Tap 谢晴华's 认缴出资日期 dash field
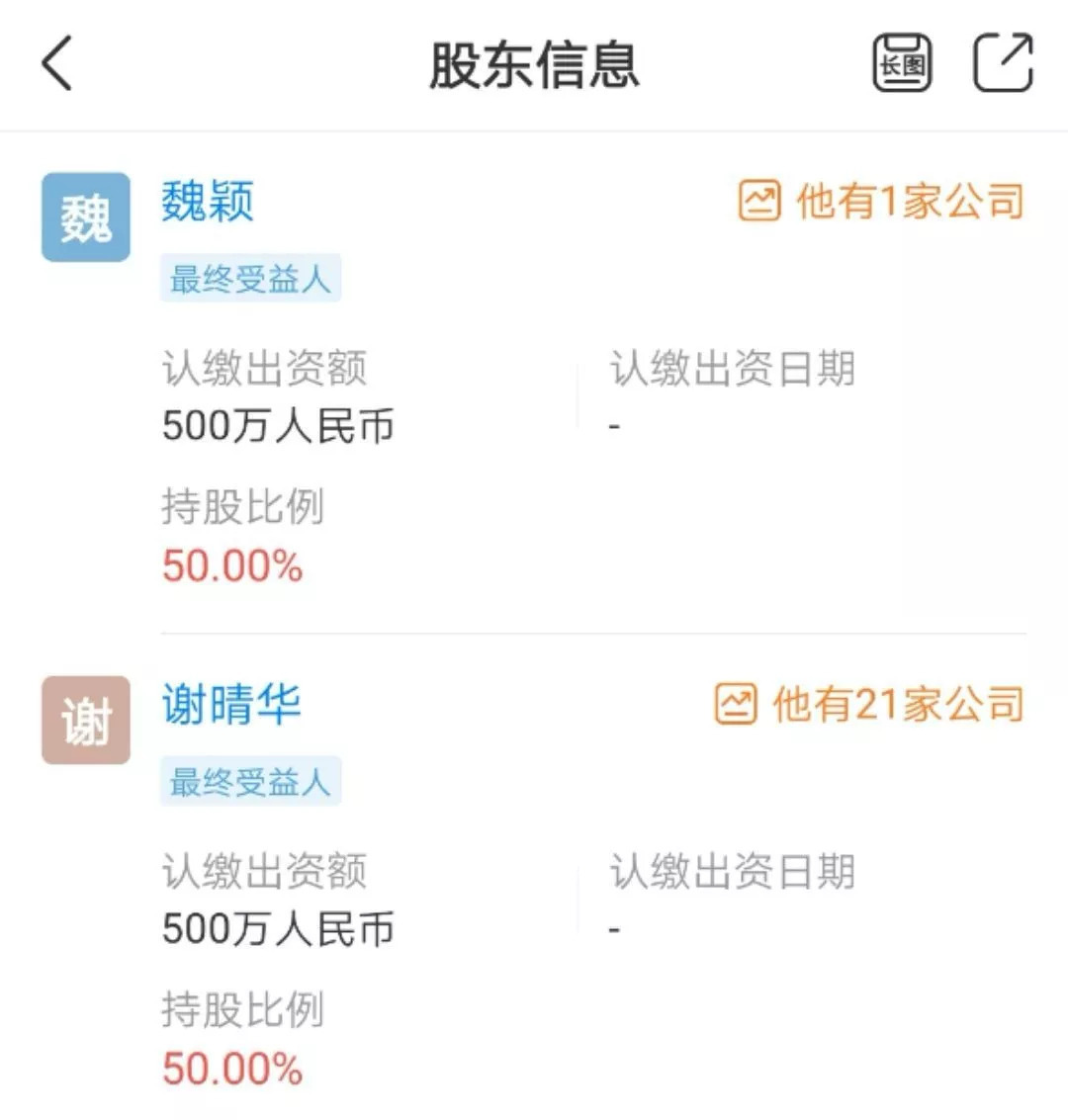Viewport: 1068px width, 1120px height. (615, 925)
